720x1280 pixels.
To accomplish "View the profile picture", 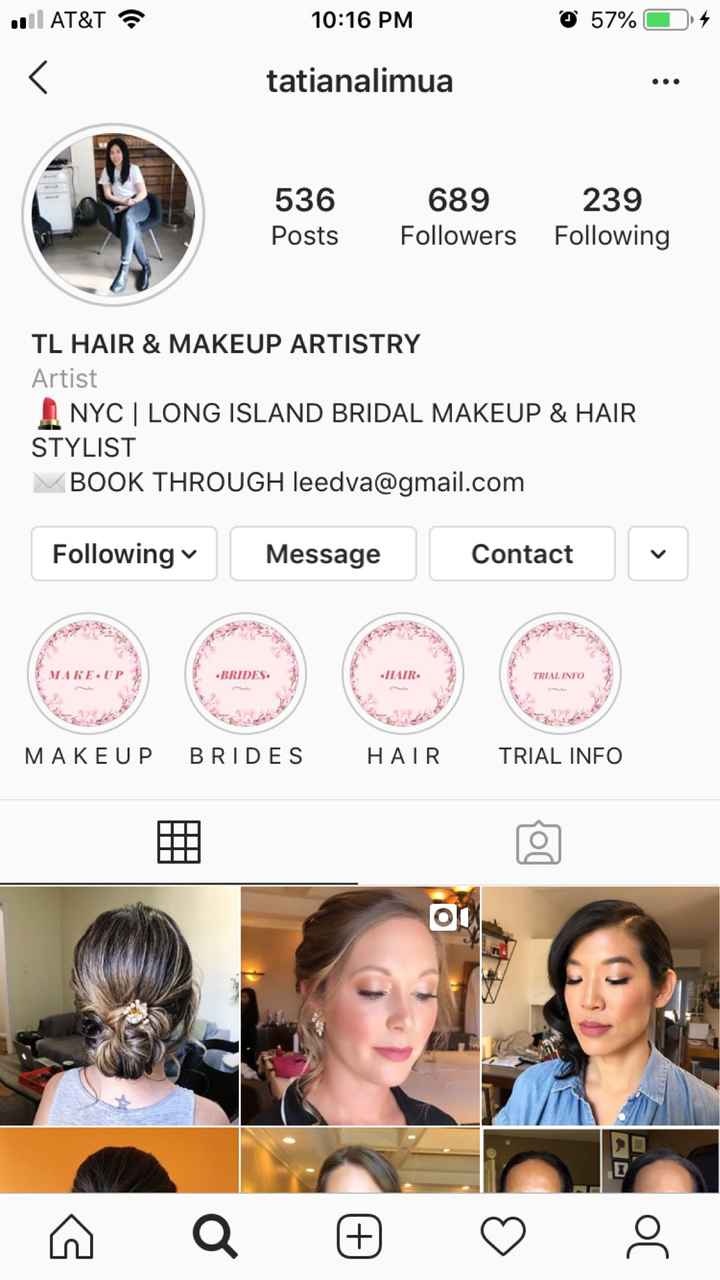I will [113, 215].
